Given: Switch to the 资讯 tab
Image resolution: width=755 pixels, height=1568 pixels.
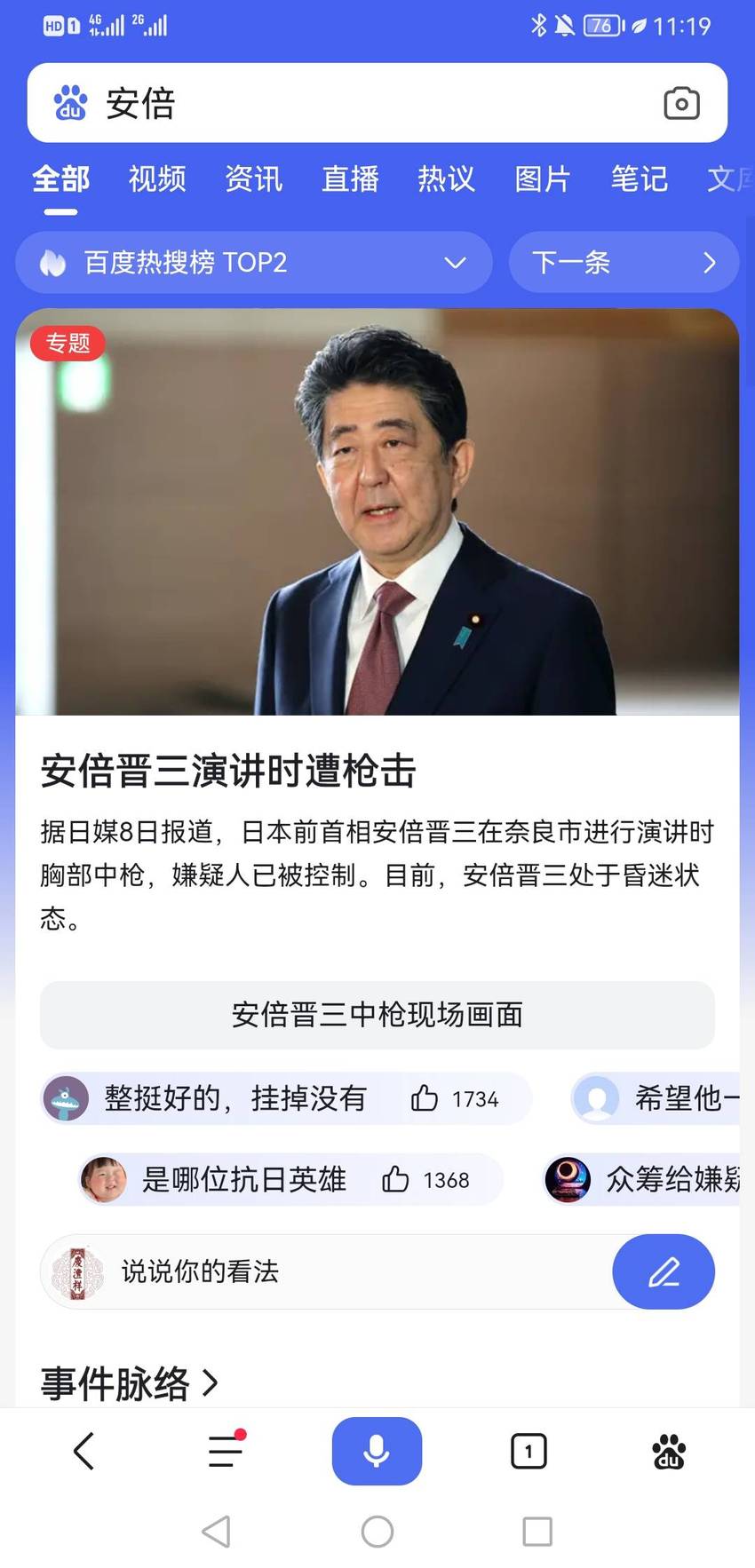Looking at the screenshot, I should (x=254, y=178).
